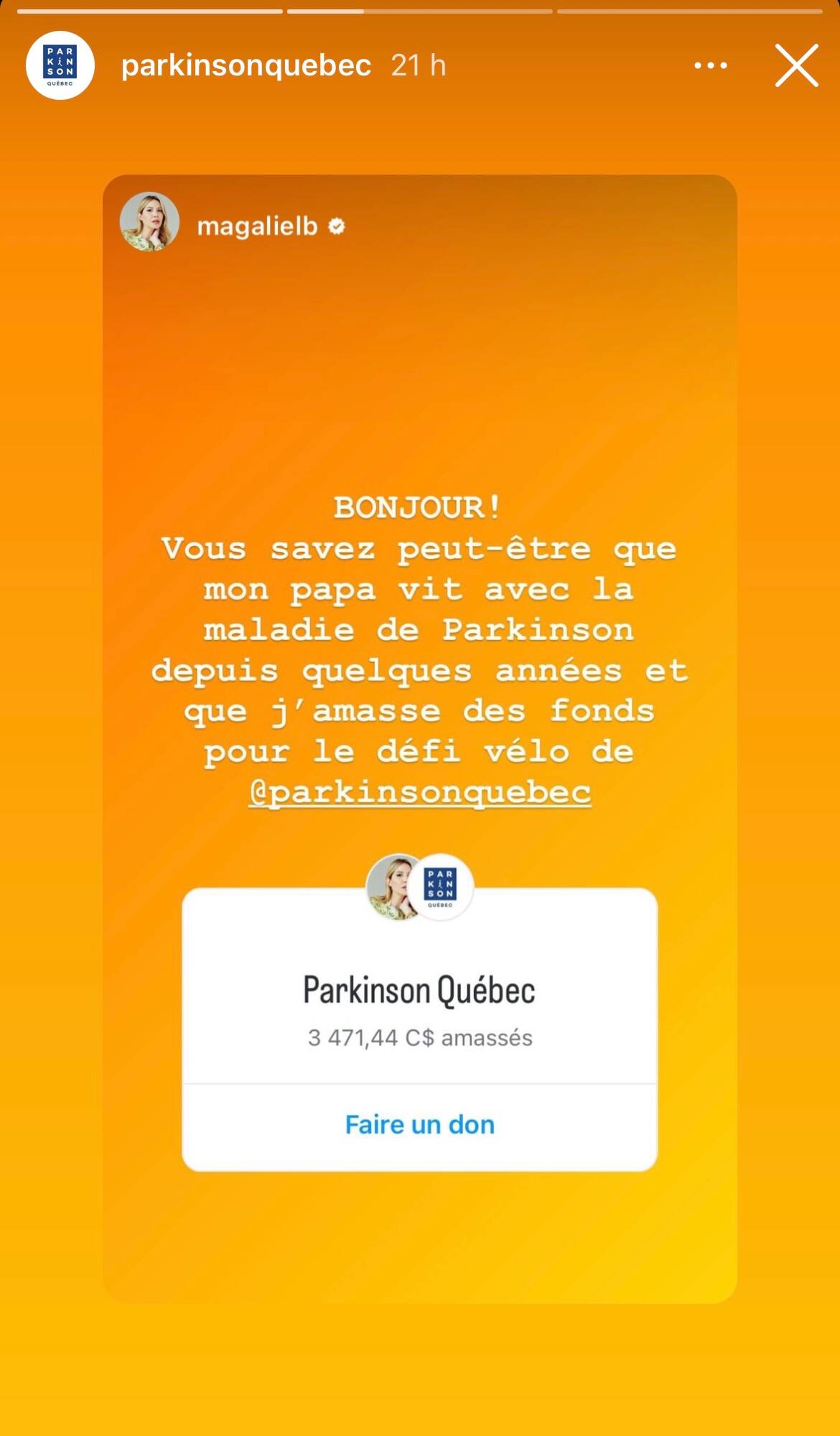Tap the parkinsonquebec profile avatar
This screenshot has width=840, height=1436.
coord(60,65)
